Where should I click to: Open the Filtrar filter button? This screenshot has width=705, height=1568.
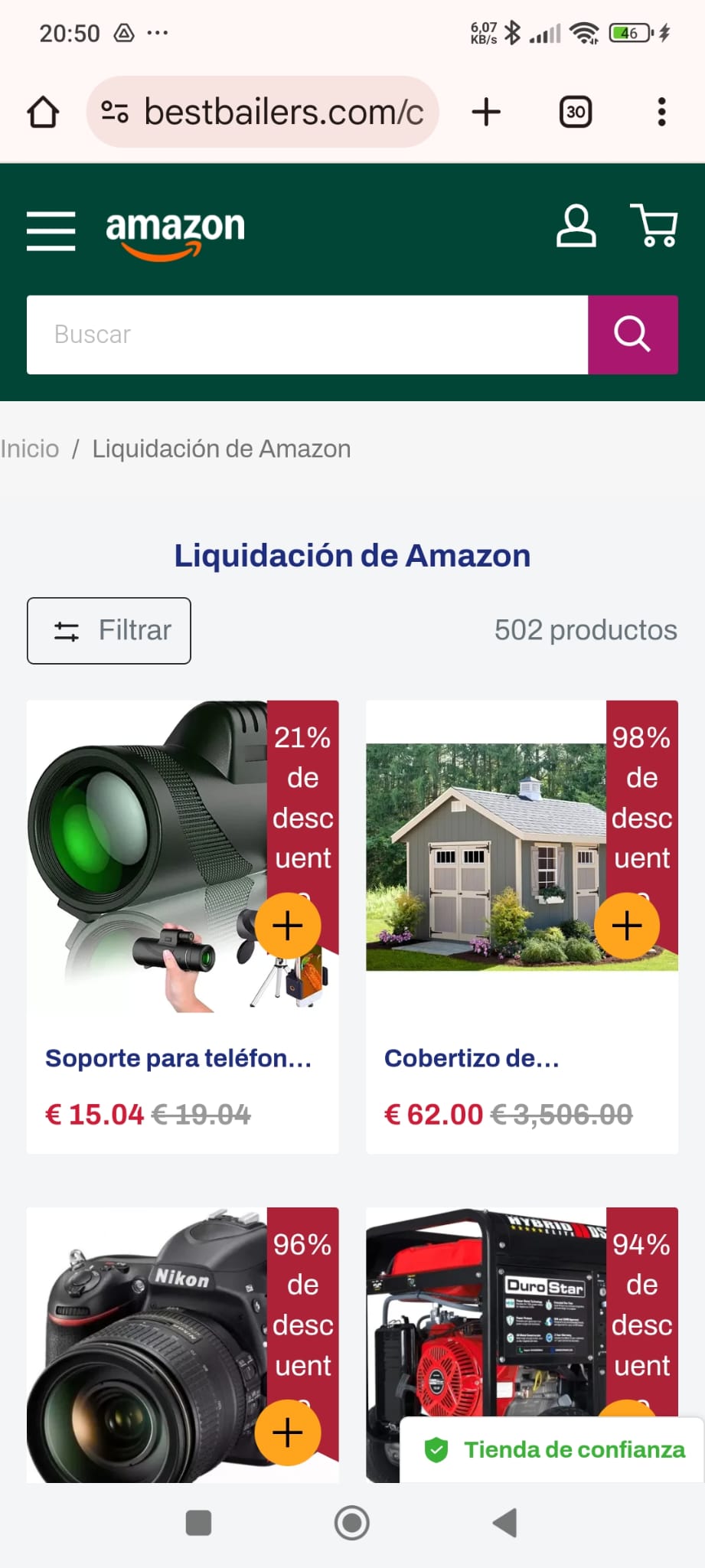(x=109, y=631)
